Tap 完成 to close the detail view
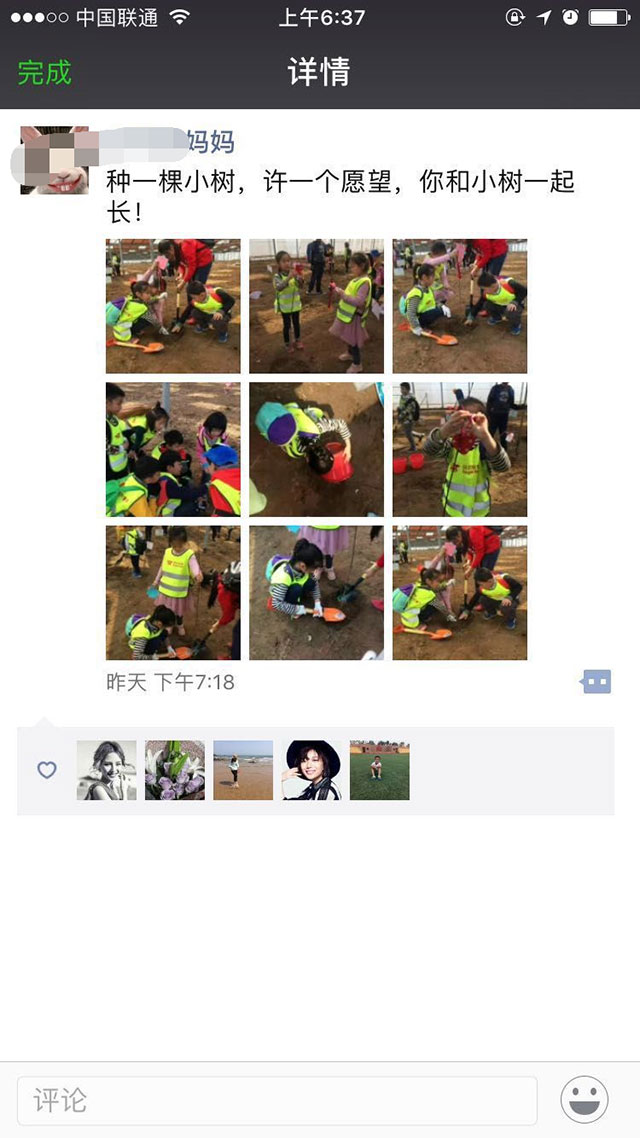640x1138 pixels. [x=45, y=72]
